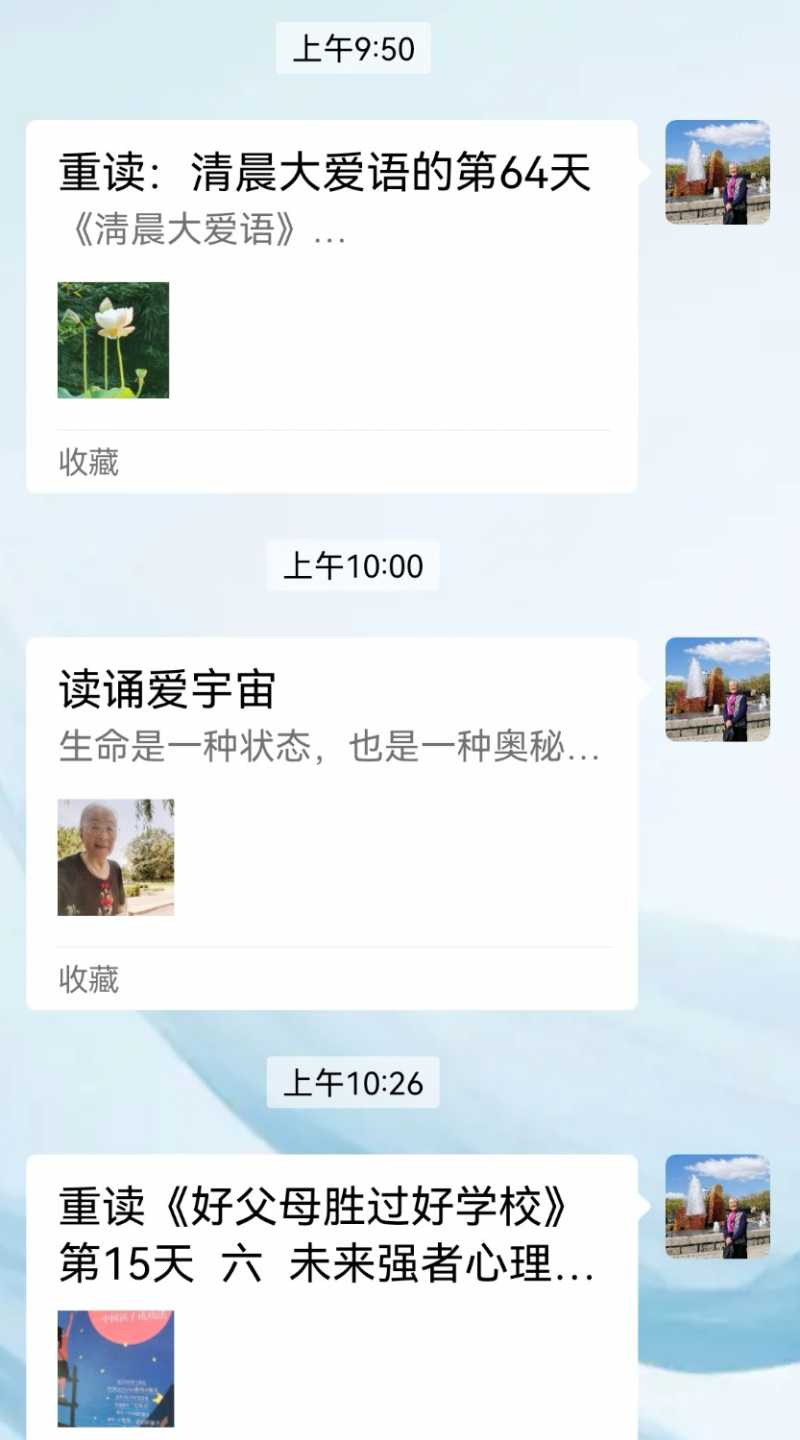Image resolution: width=800 pixels, height=1440 pixels.
Task: Select the 上午10:26 timestamp
Action: click(352, 1082)
